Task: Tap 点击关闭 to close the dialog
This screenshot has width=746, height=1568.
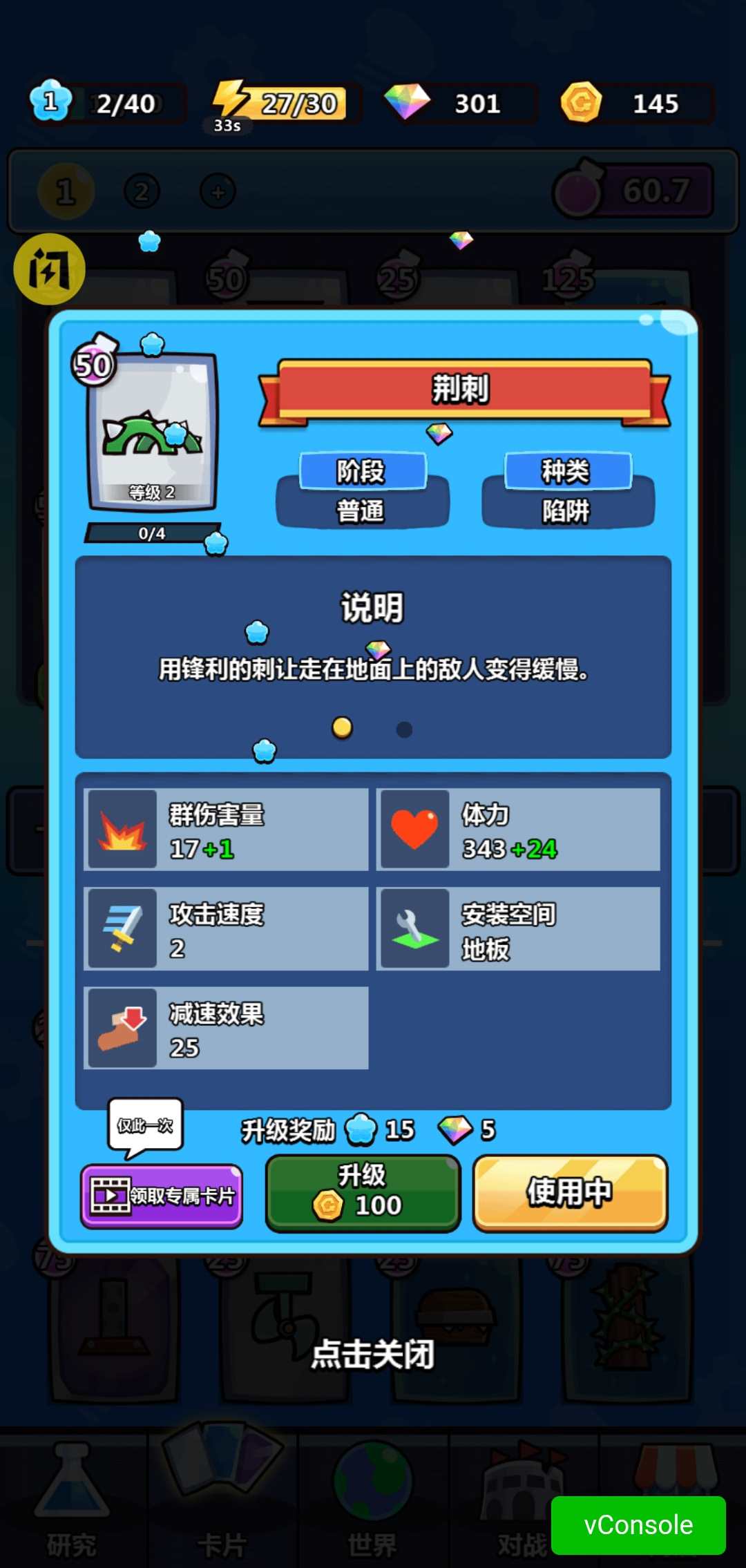Action: point(373,1355)
